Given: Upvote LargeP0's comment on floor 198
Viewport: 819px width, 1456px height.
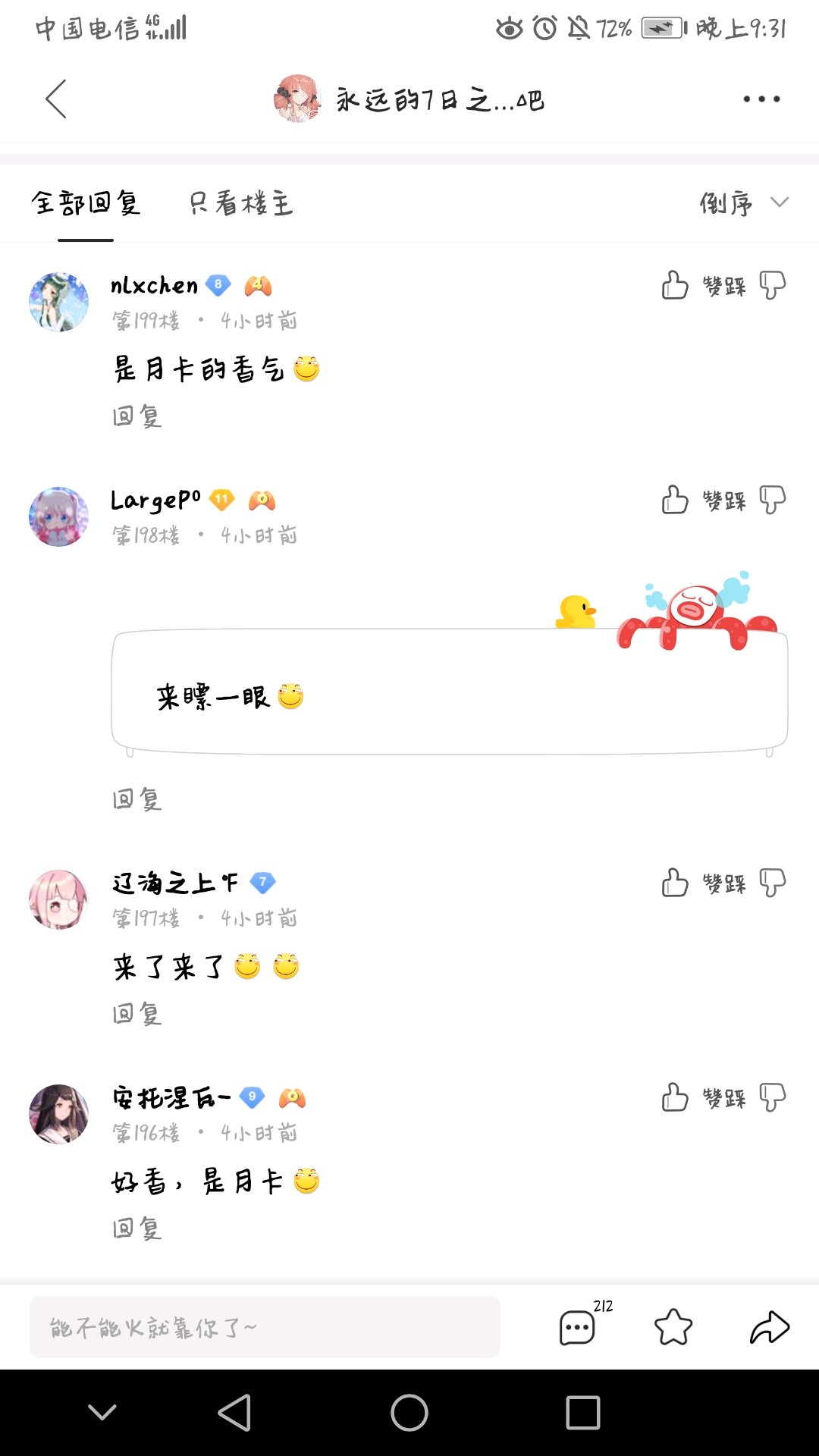Looking at the screenshot, I should point(675,500).
